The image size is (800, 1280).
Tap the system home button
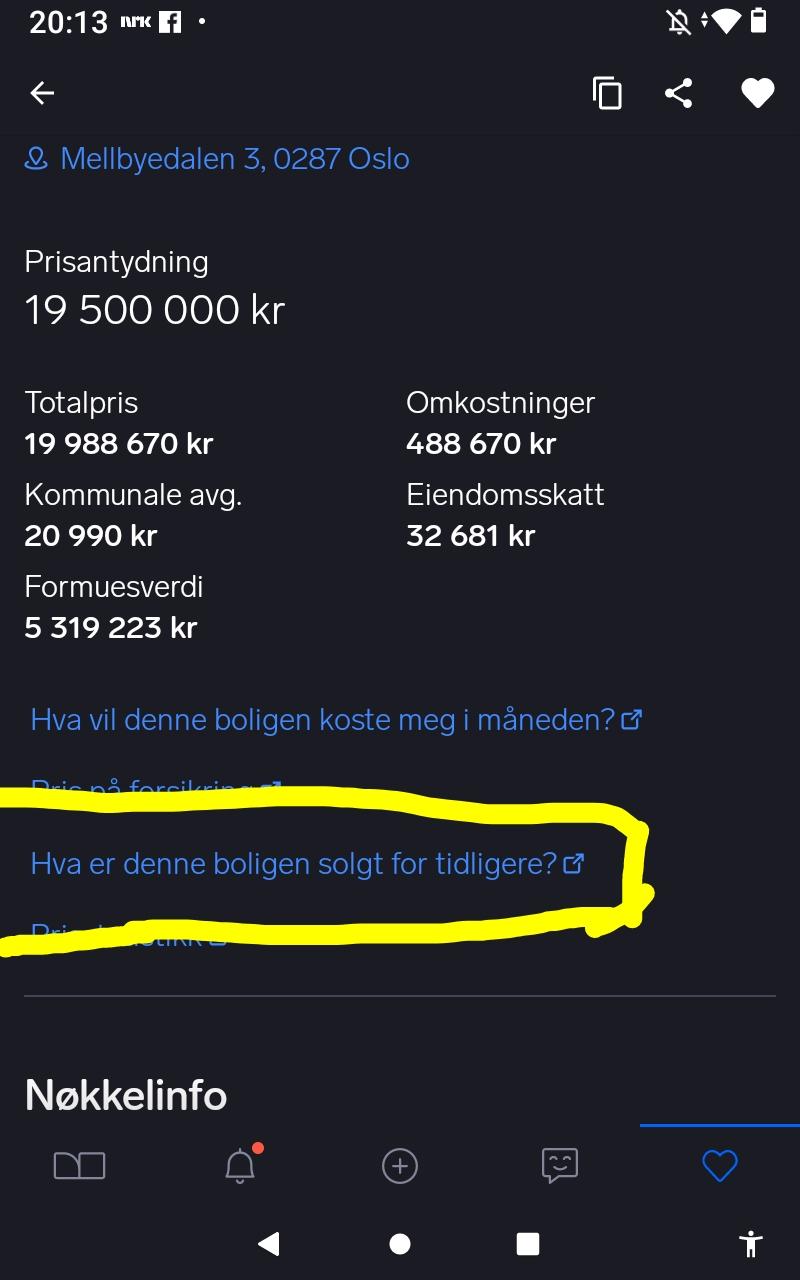click(x=400, y=1243)
